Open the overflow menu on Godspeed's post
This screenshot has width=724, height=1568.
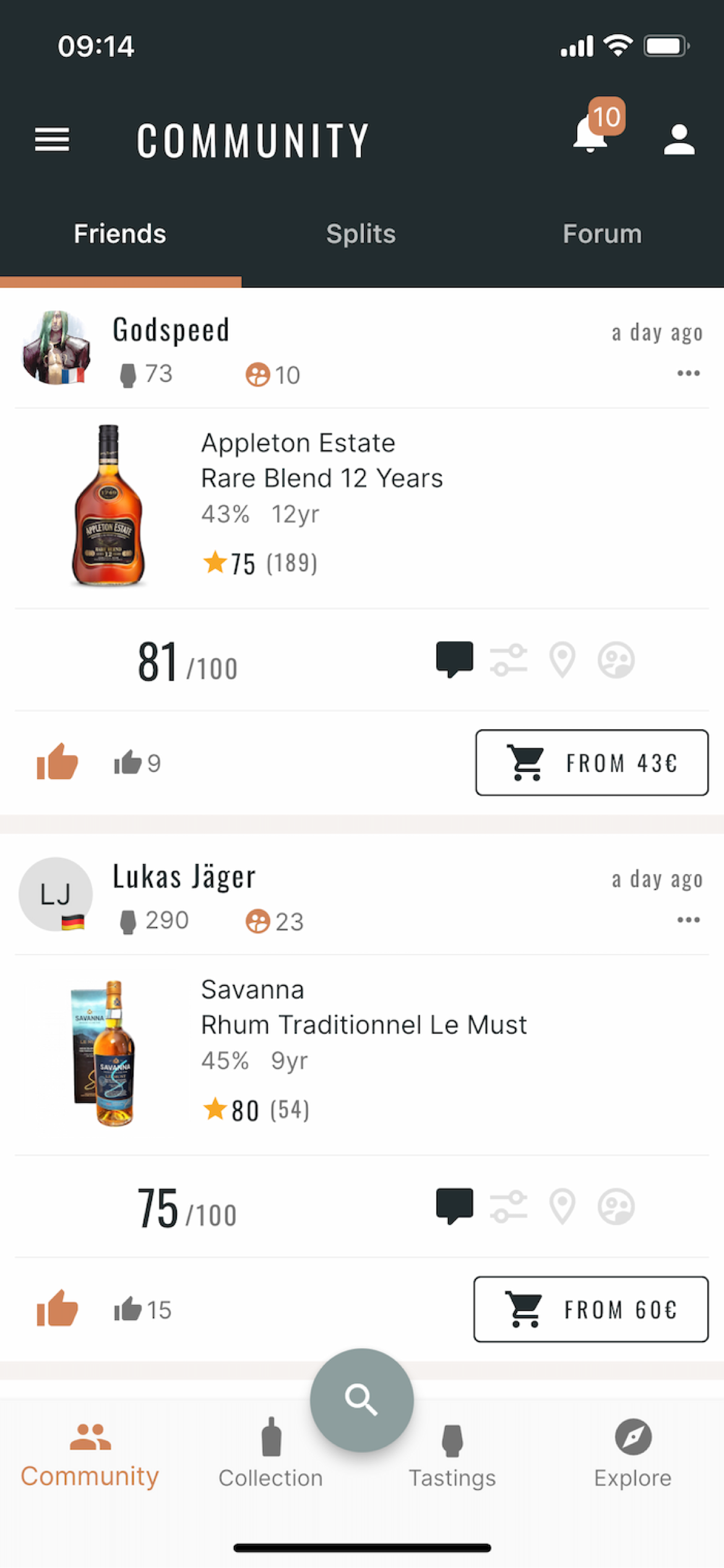(x=688, y=373)
